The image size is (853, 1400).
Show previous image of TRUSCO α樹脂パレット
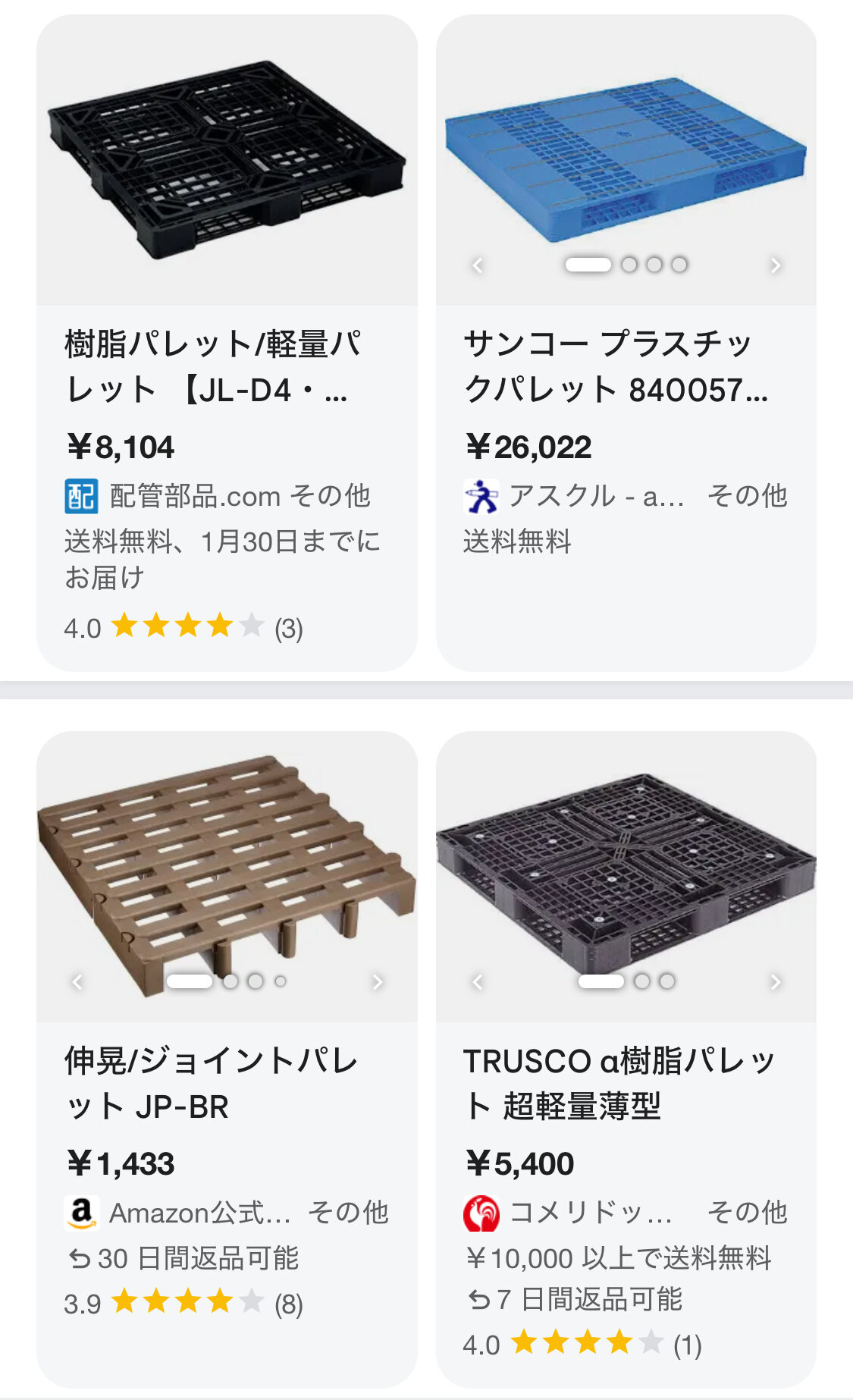pos(477,982)
